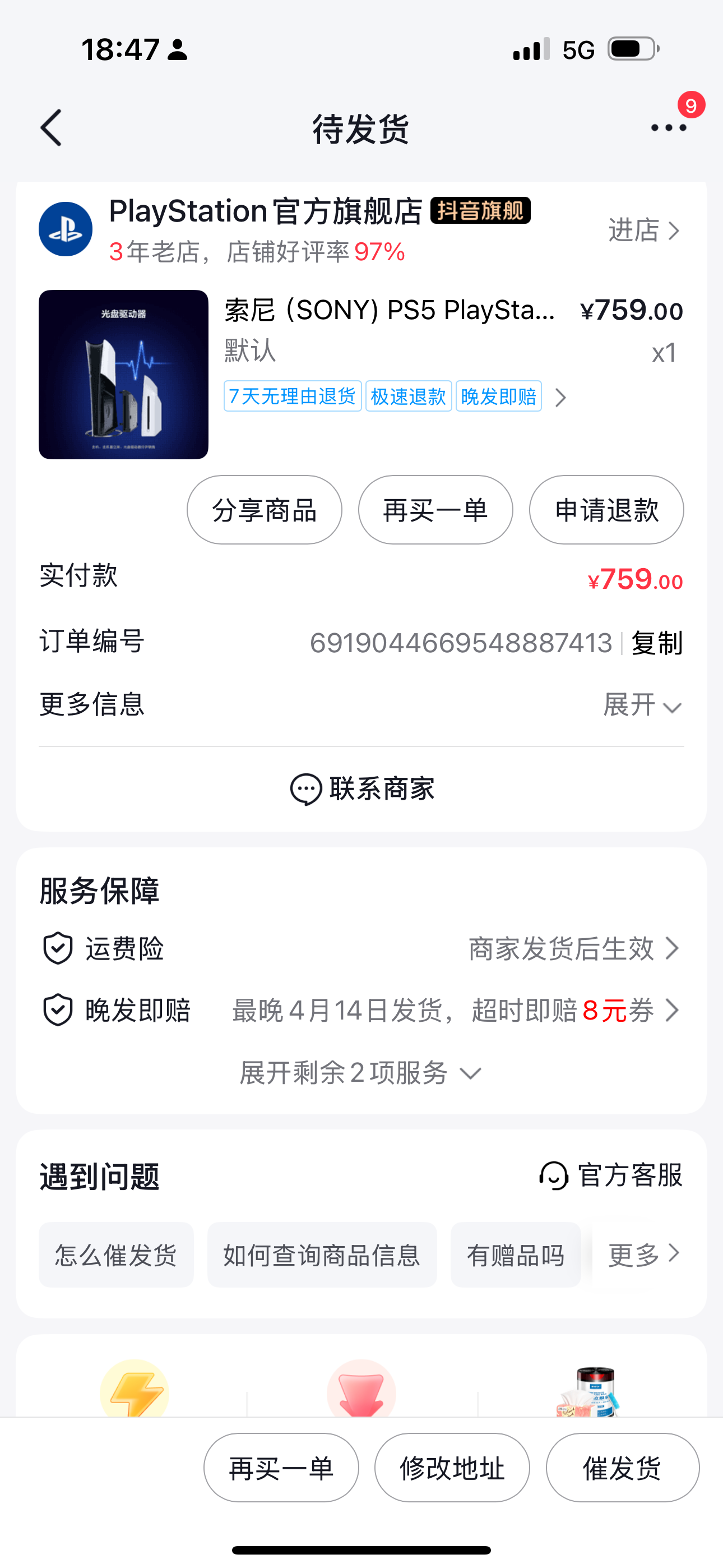The image size is (723, 1568).
Task: Tap 分享商品 to share the item
Action: 264,510
